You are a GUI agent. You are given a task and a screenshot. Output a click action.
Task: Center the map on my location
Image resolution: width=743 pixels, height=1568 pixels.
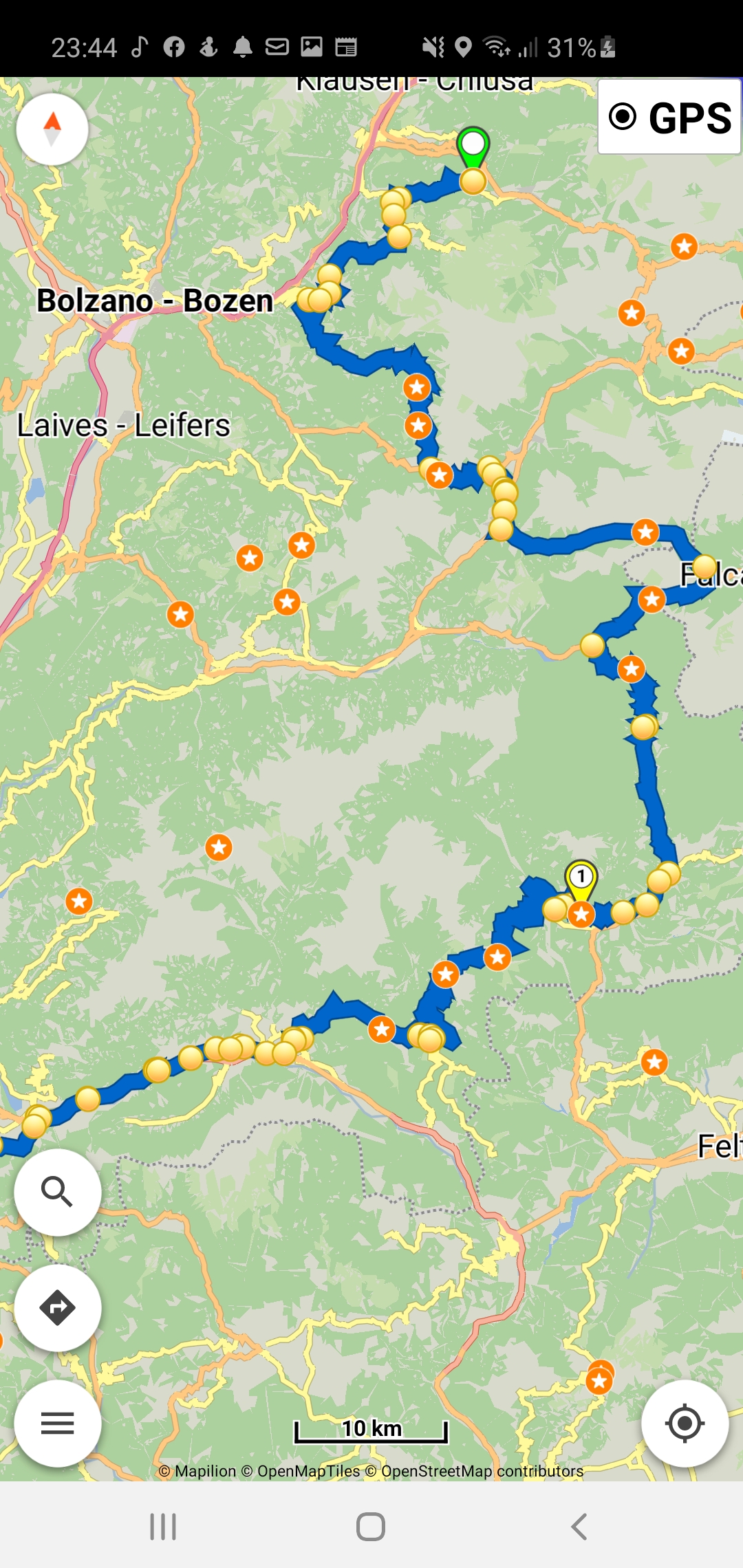[x=685, y=1423]
